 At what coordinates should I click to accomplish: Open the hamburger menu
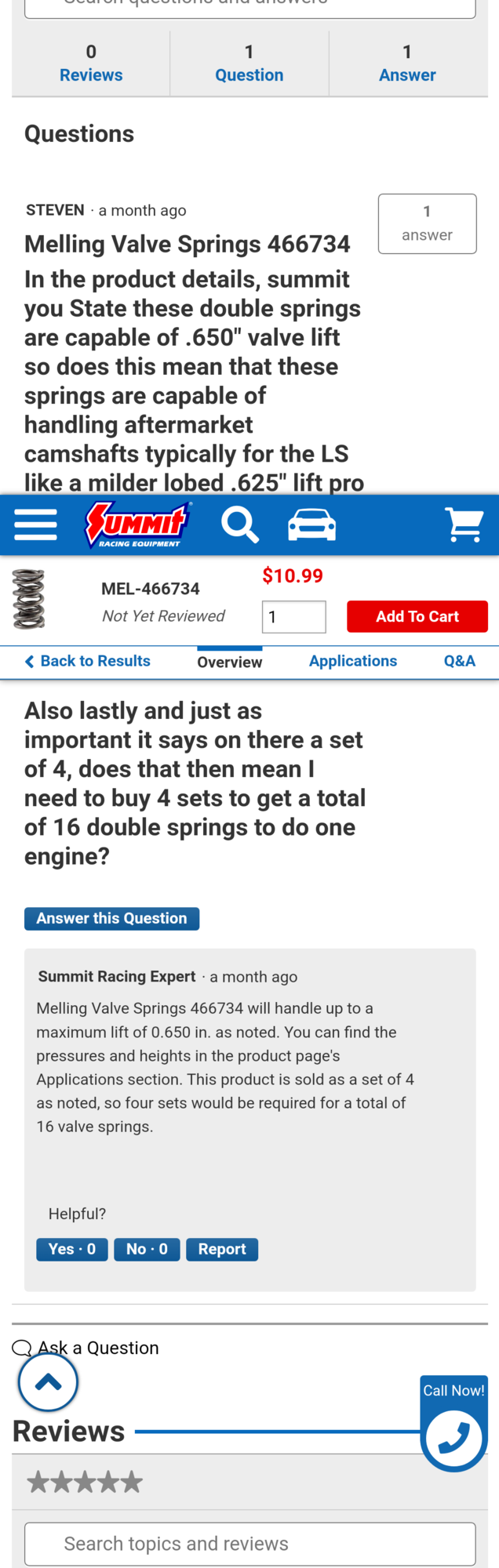click(35, 524)
